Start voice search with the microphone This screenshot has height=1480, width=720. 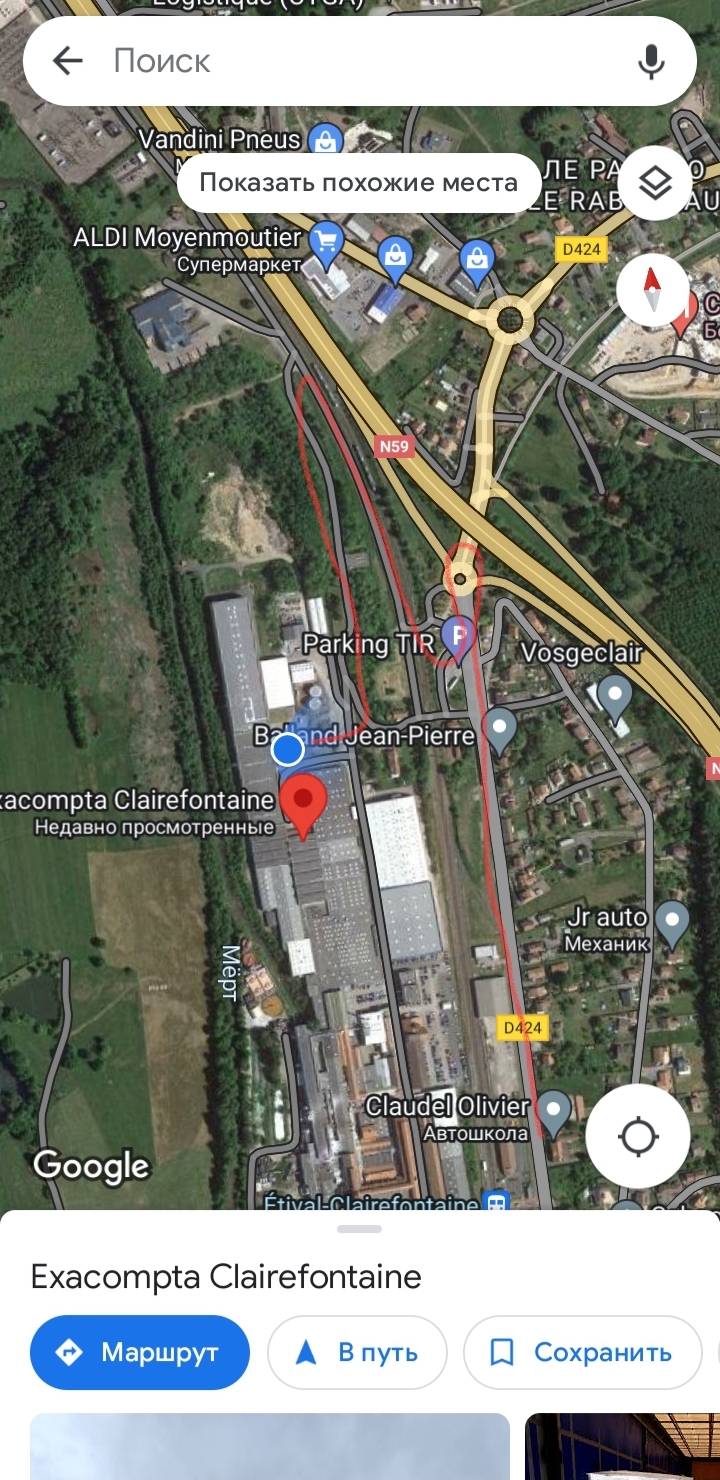pyautogui.click(x=651, y=61)
